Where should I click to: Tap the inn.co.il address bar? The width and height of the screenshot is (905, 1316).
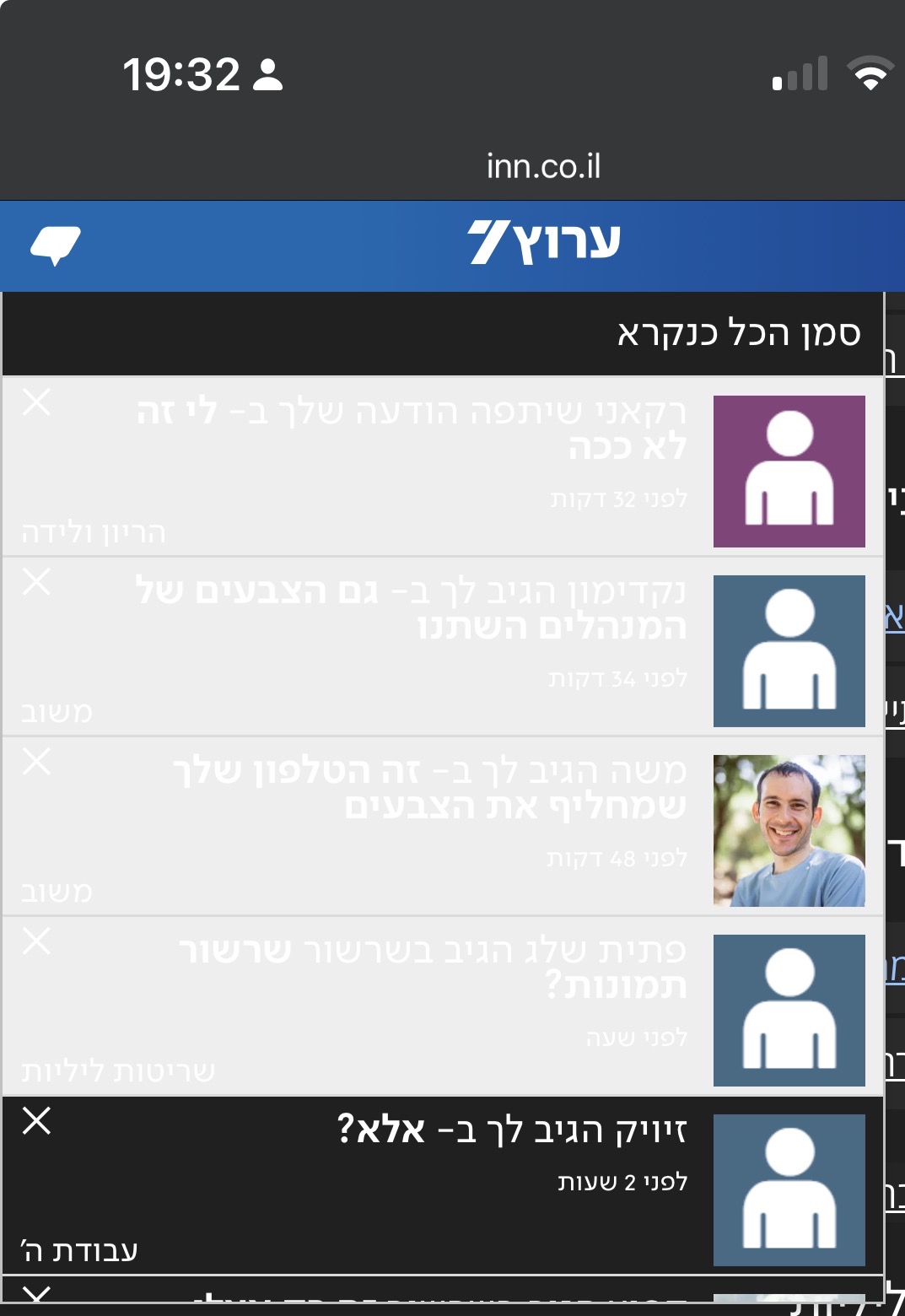click(543, 166)
